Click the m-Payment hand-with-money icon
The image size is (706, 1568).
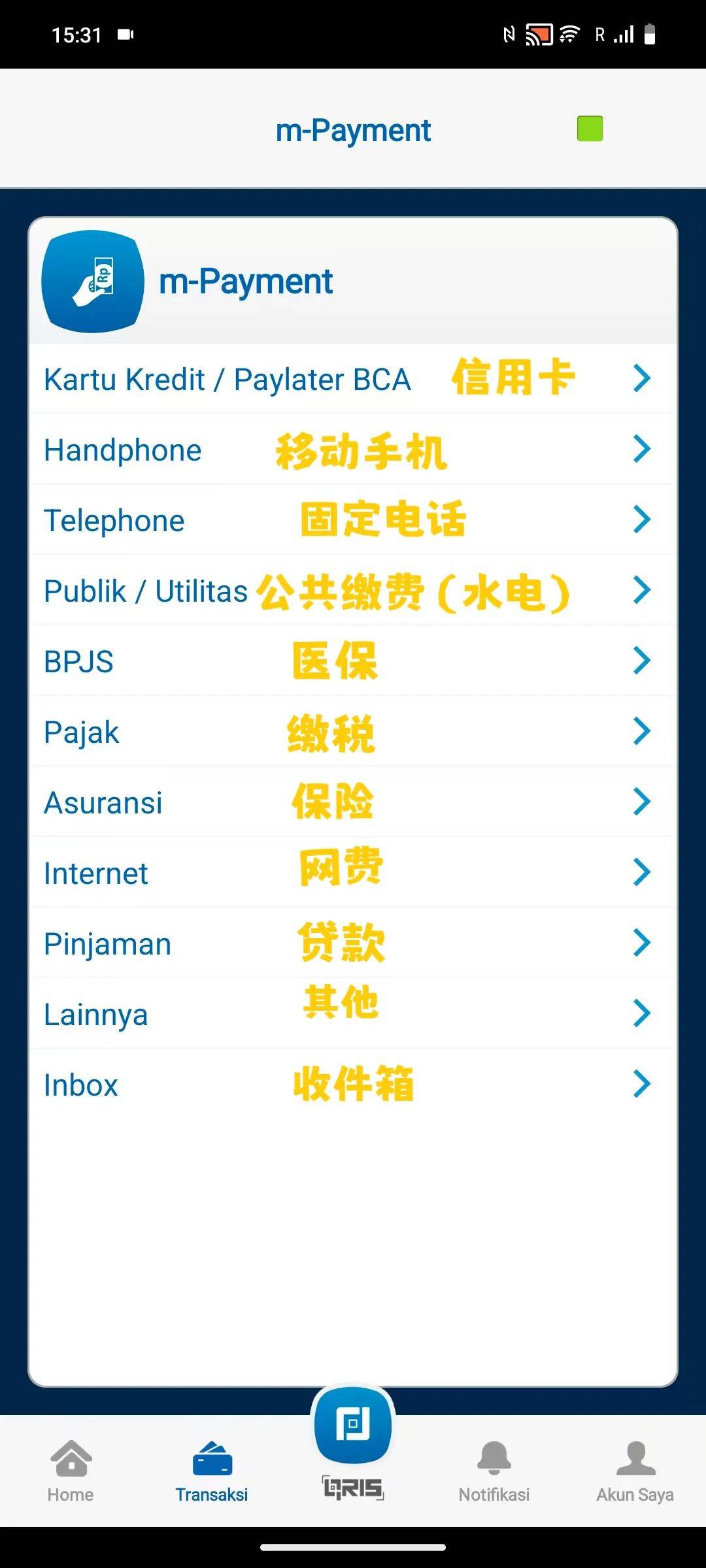point(91,281)
